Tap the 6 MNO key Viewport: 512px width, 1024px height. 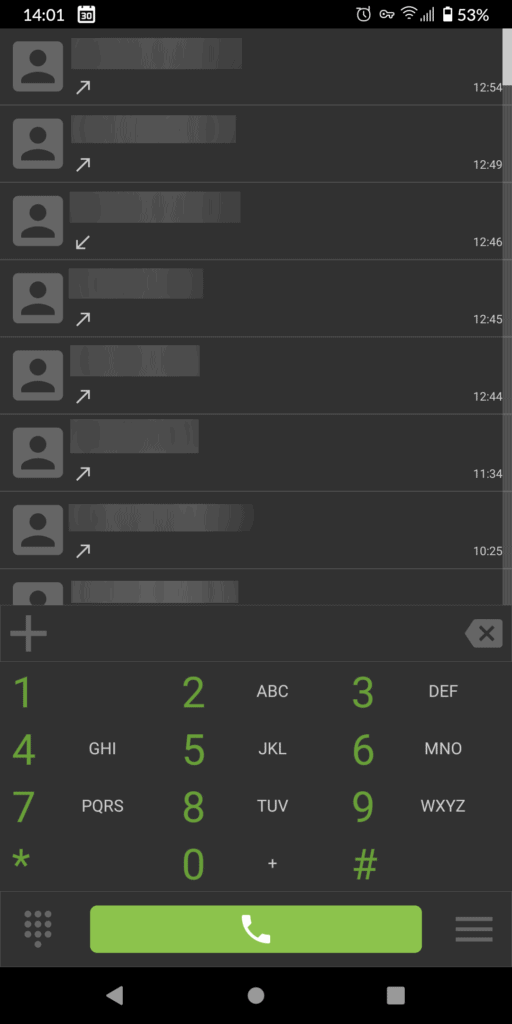point(426,748)
